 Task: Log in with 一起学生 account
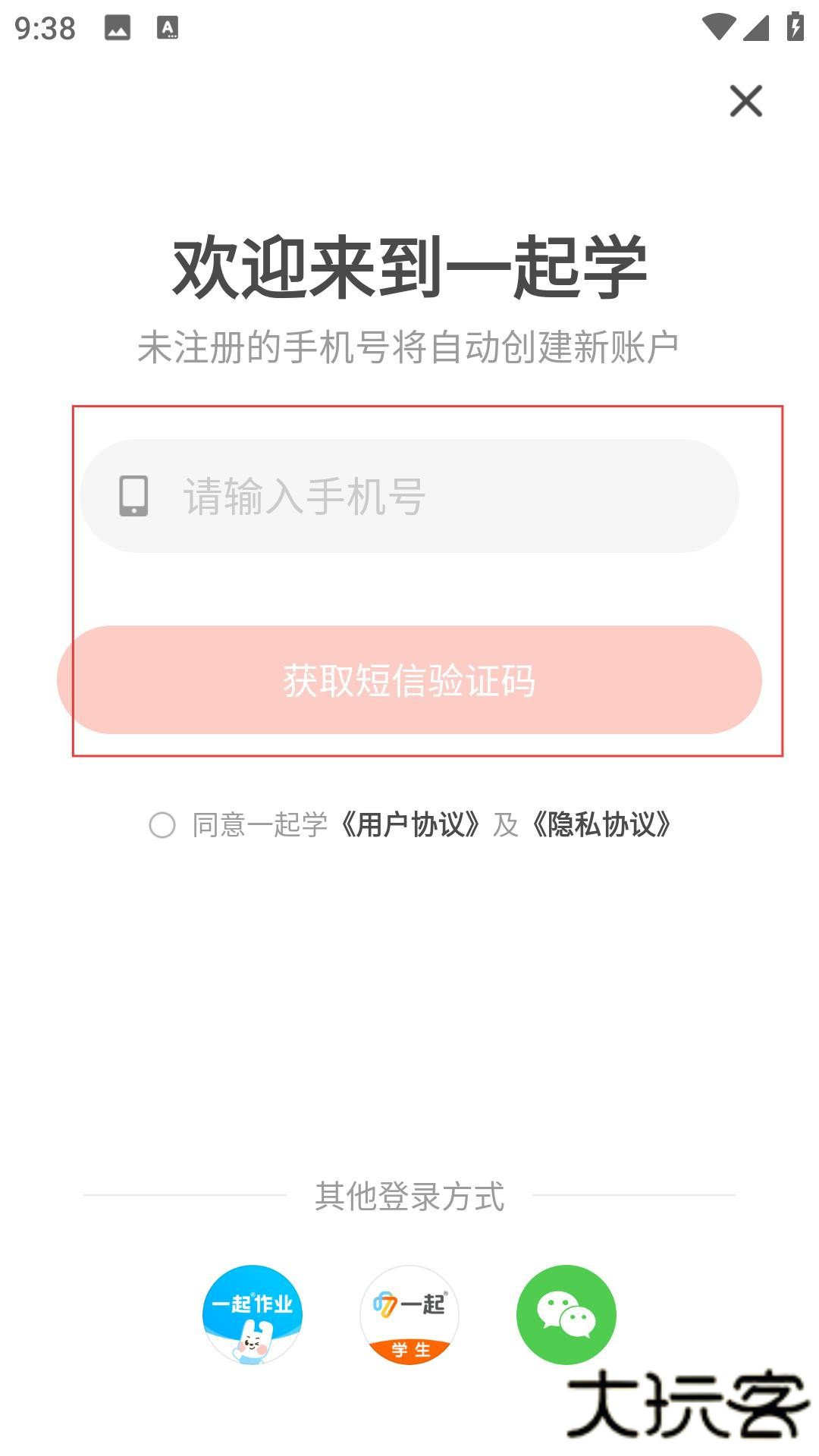coord(409,1314)
